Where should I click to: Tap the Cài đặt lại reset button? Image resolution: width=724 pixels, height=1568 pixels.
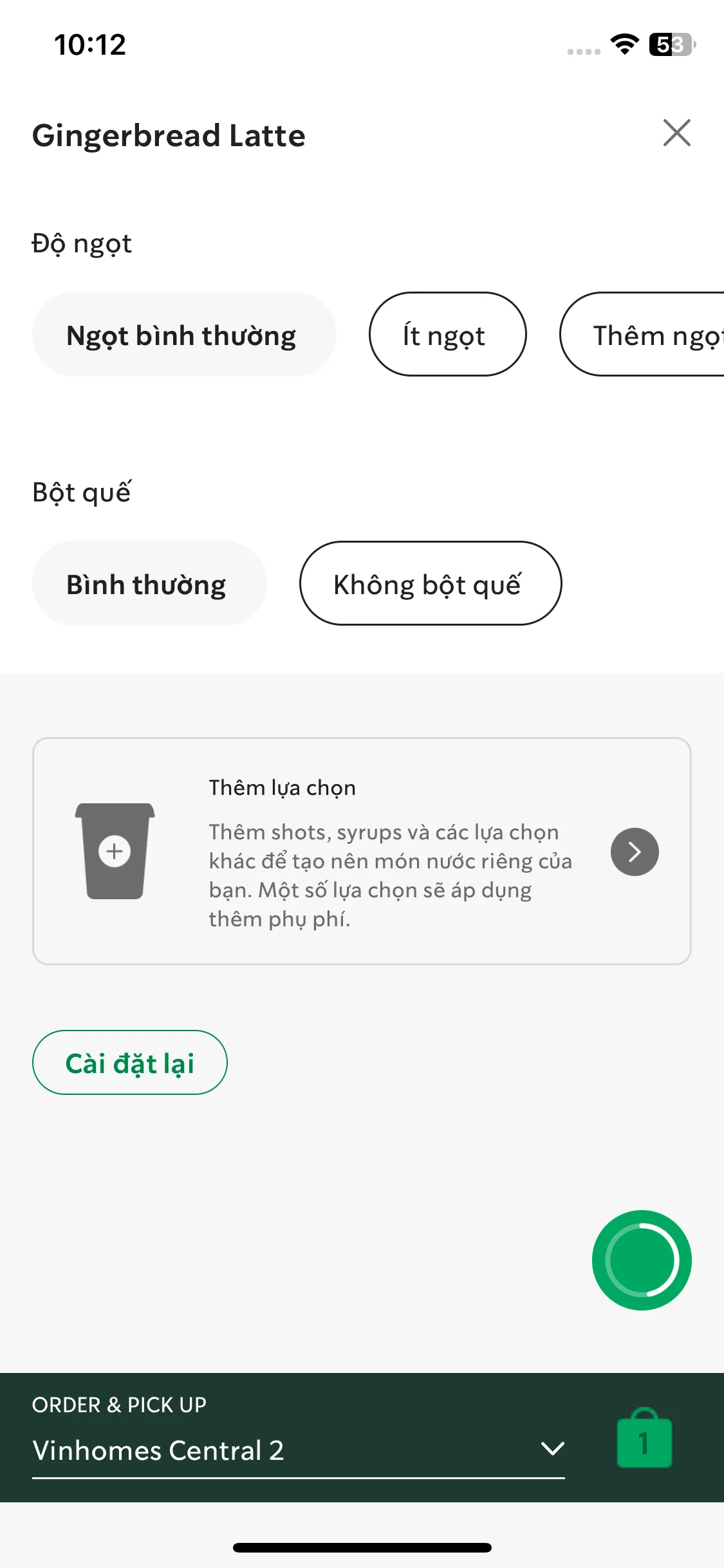(130, 1063)
